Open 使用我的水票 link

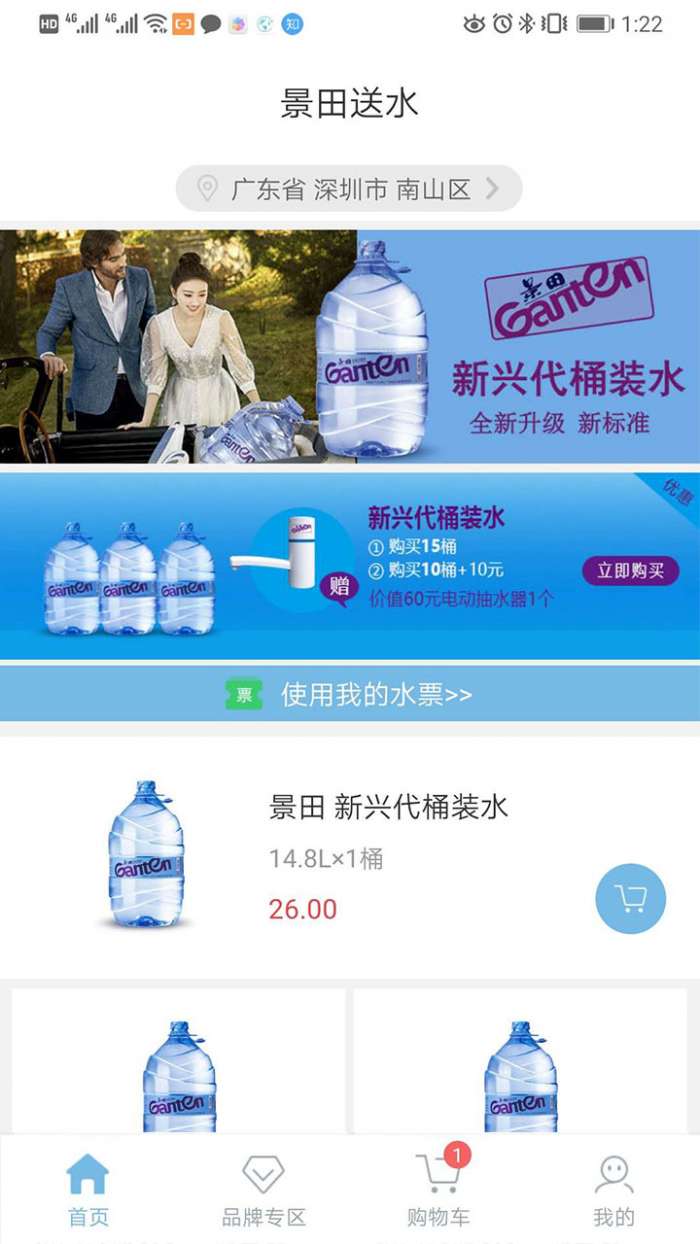(350, 695)
